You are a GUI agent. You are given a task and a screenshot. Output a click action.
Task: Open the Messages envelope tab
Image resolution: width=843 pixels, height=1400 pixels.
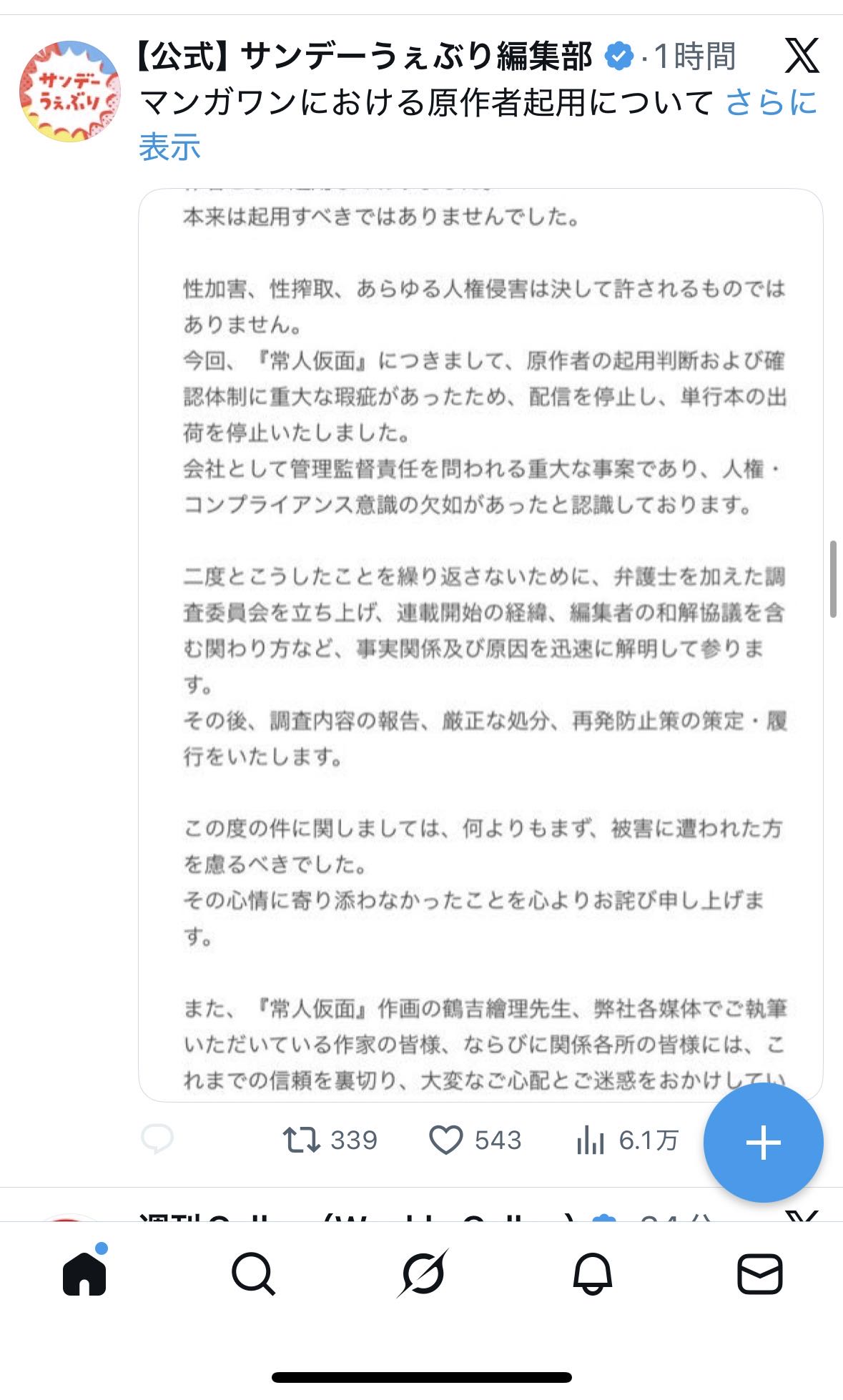click(759, 1273)
